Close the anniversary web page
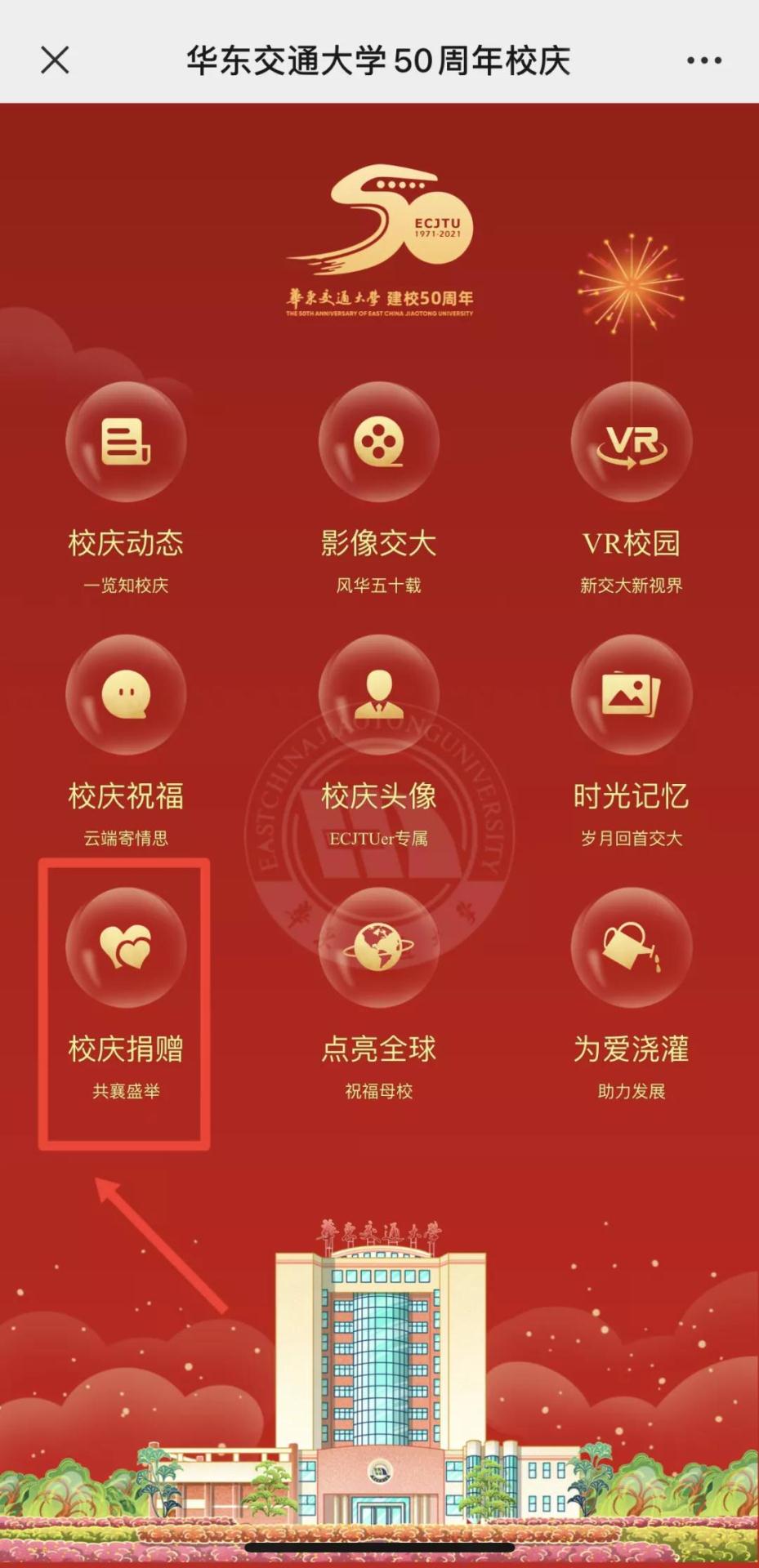759x1568 pixels. tap(55, 60)
